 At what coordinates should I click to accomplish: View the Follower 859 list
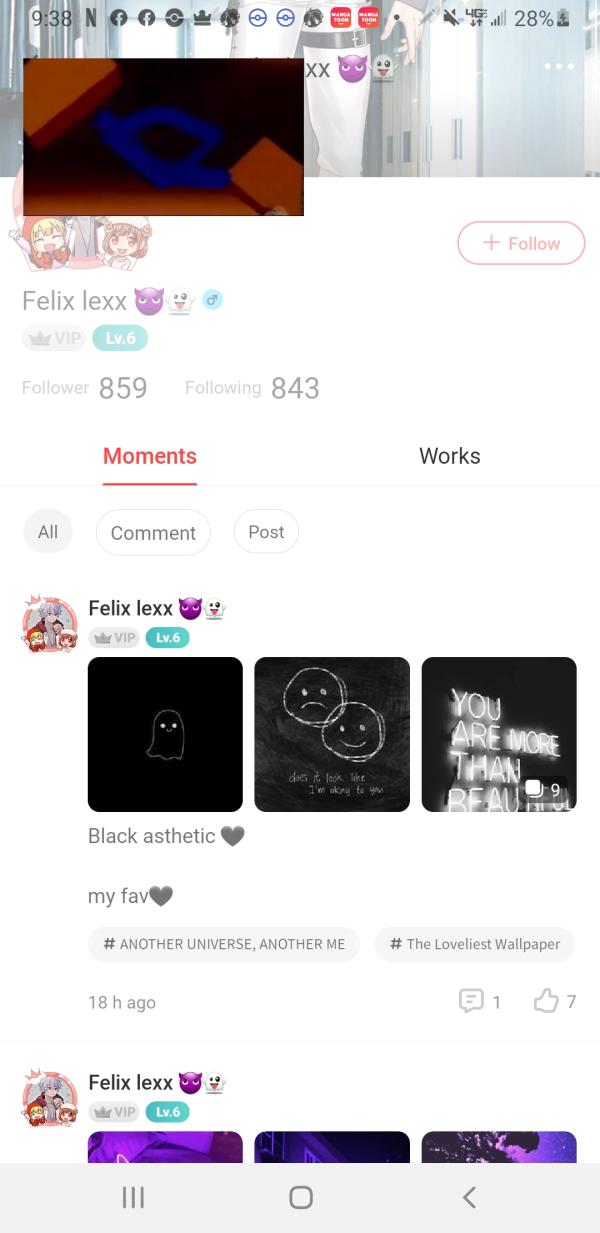click(x=85, y=388)
